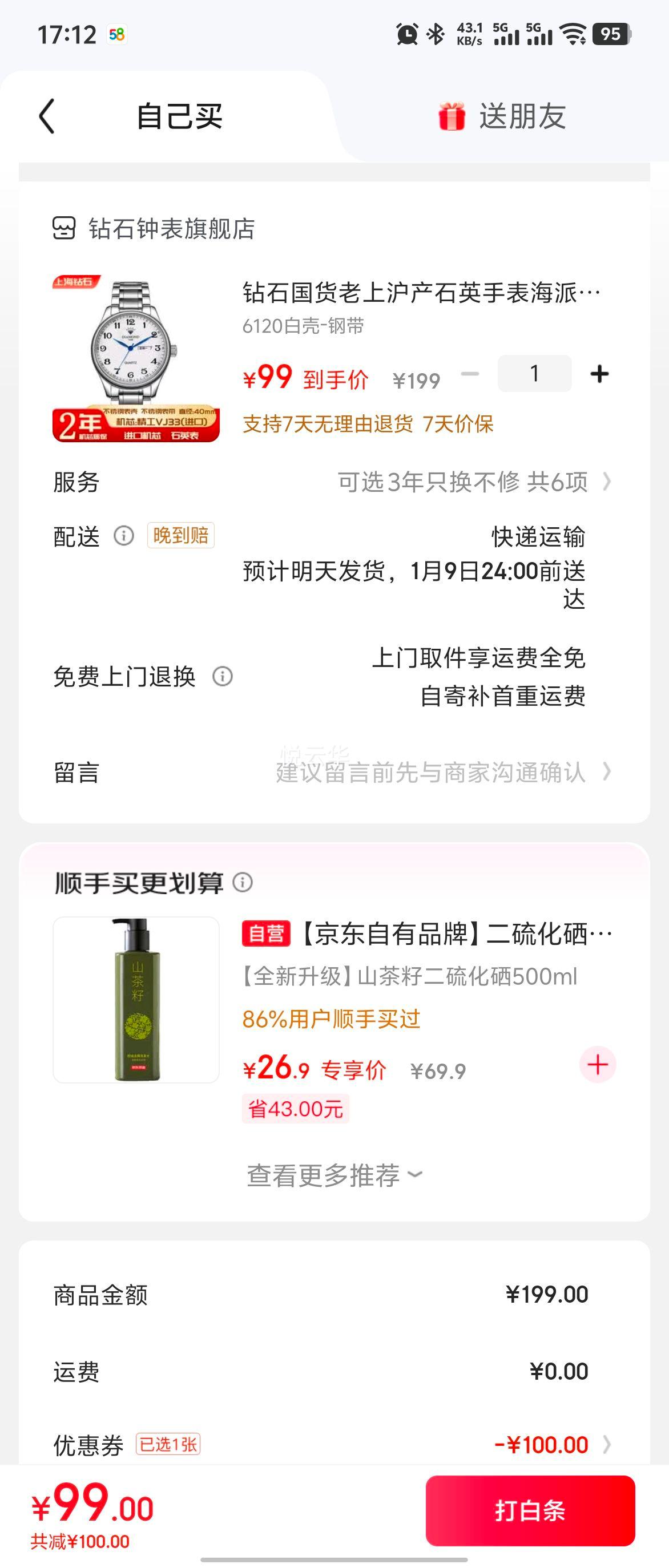Tap the watch quantity field
The height and width of the screenshot is (1568, 669).
[x=534, y=374]
